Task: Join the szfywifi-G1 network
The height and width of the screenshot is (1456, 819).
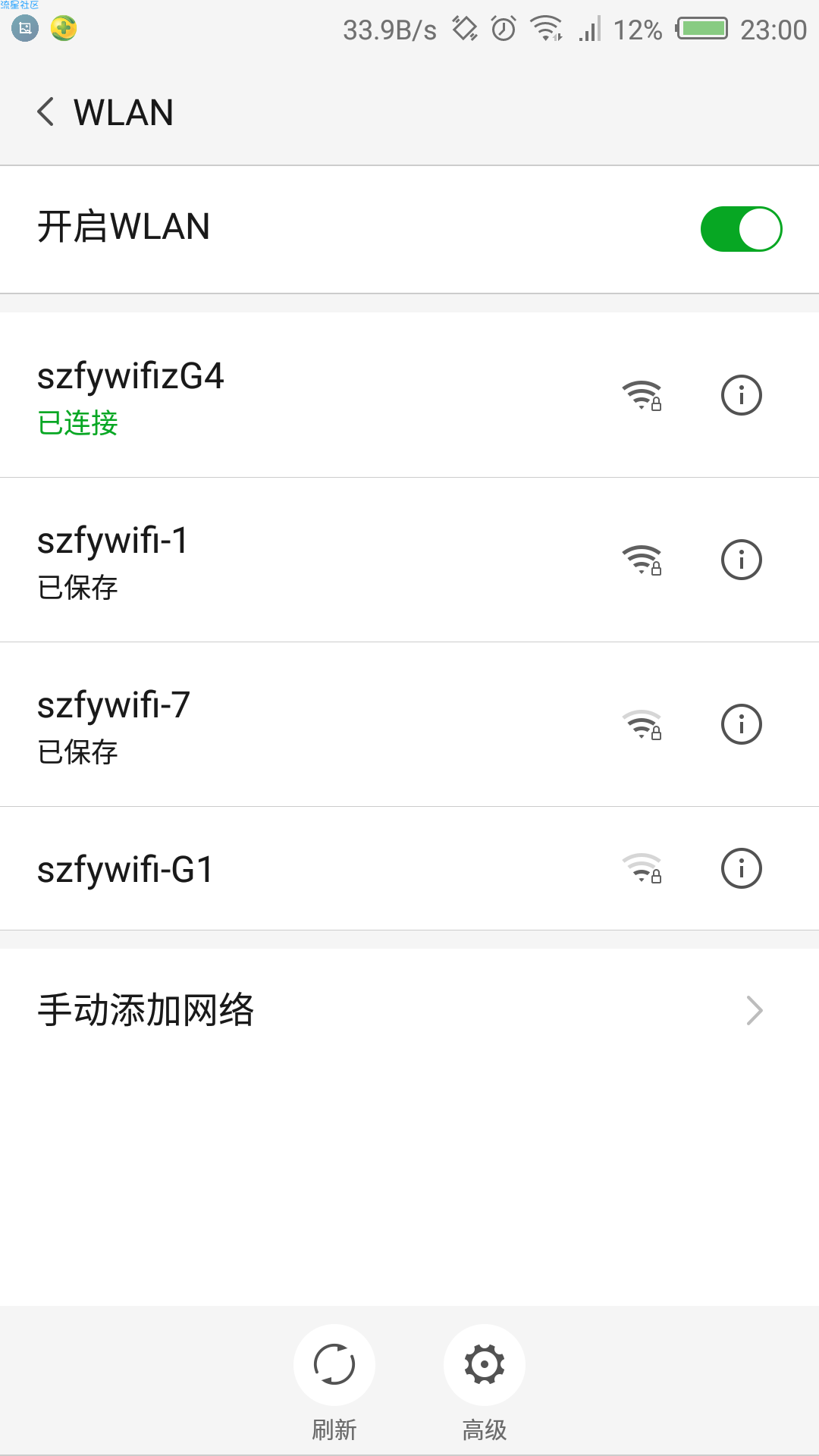Action: tap(409, 868)
